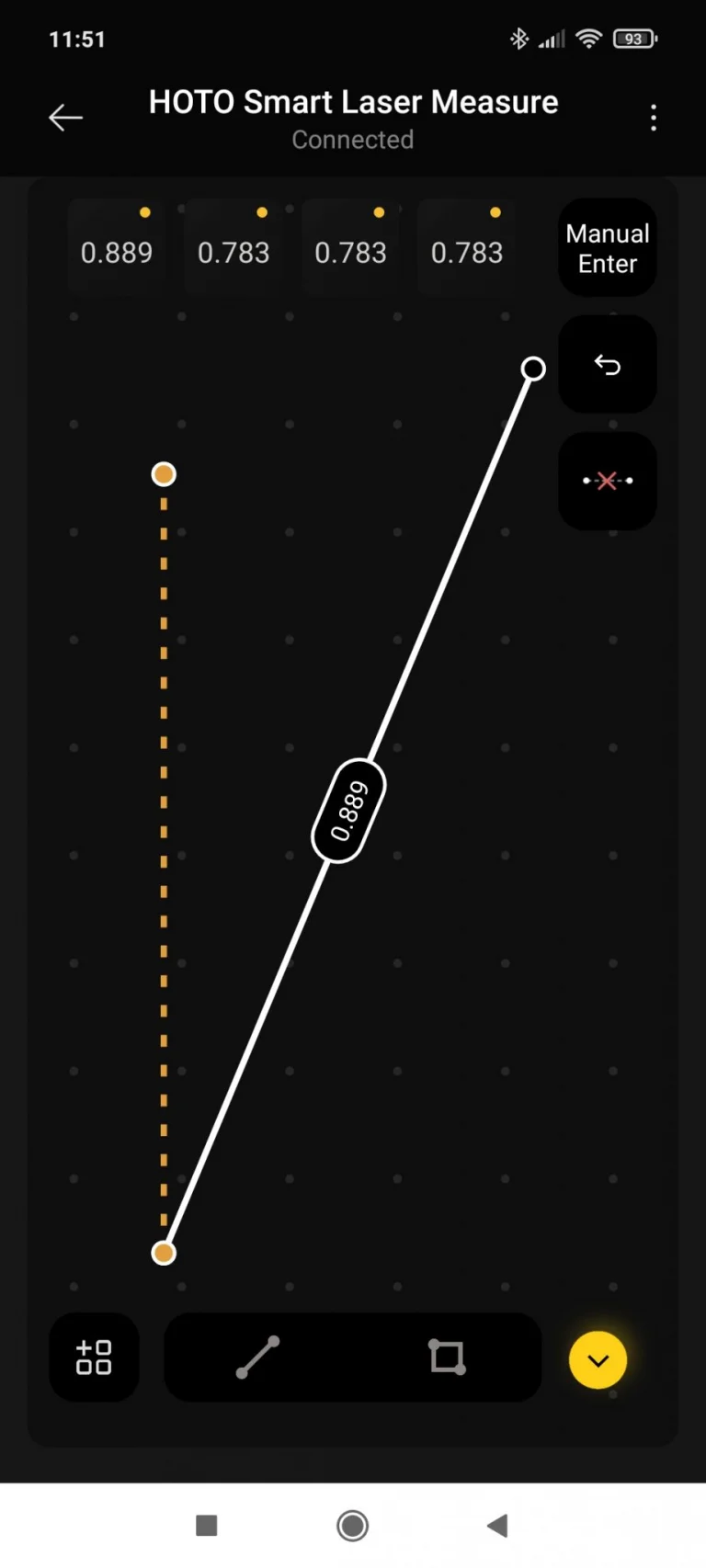Viewport: 706px width, 1568px height.
Task: Collapse panel with yellow chevron button
Action: (598, 1359)
